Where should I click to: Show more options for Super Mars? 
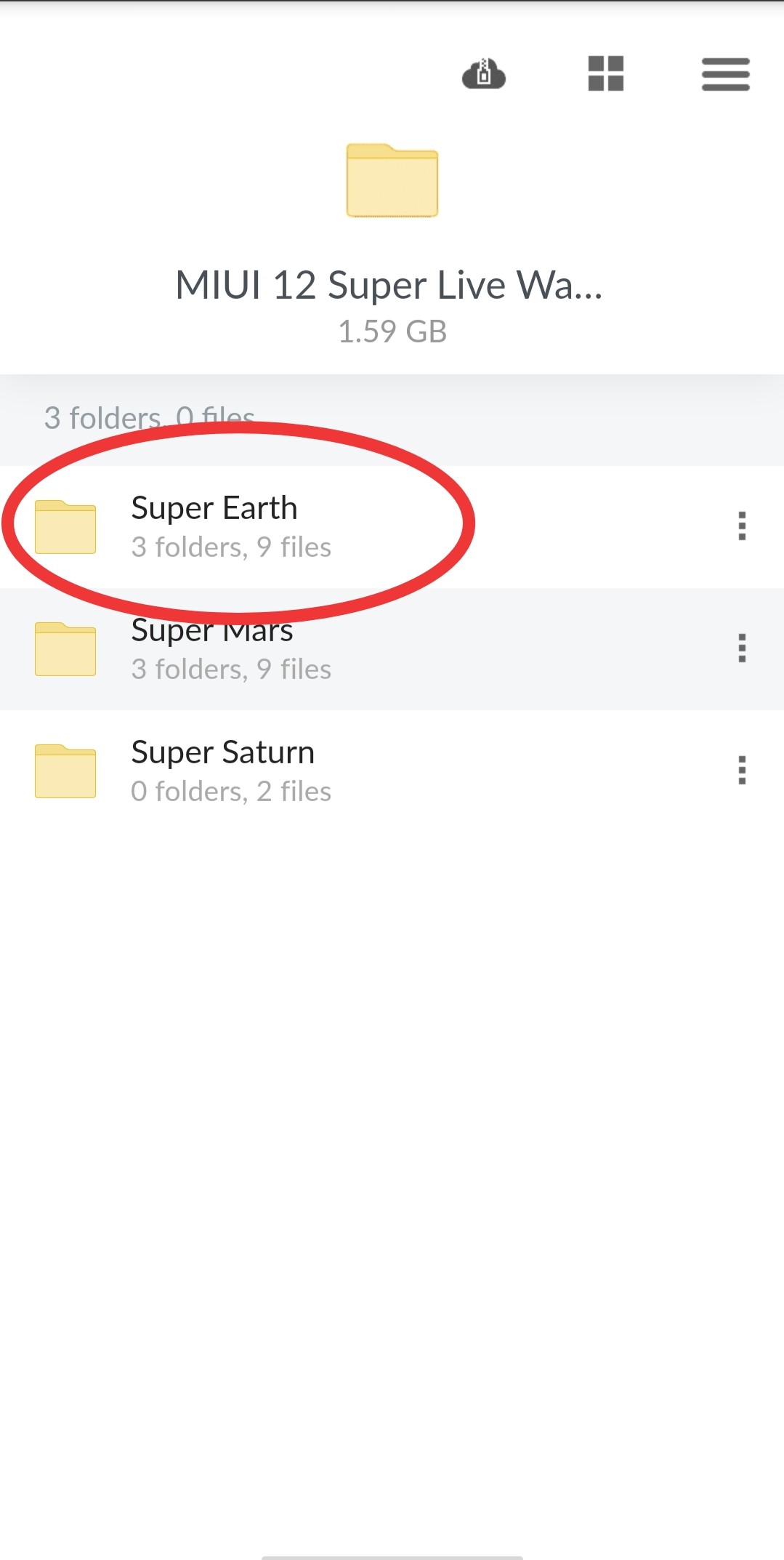[x=742, y=648]
